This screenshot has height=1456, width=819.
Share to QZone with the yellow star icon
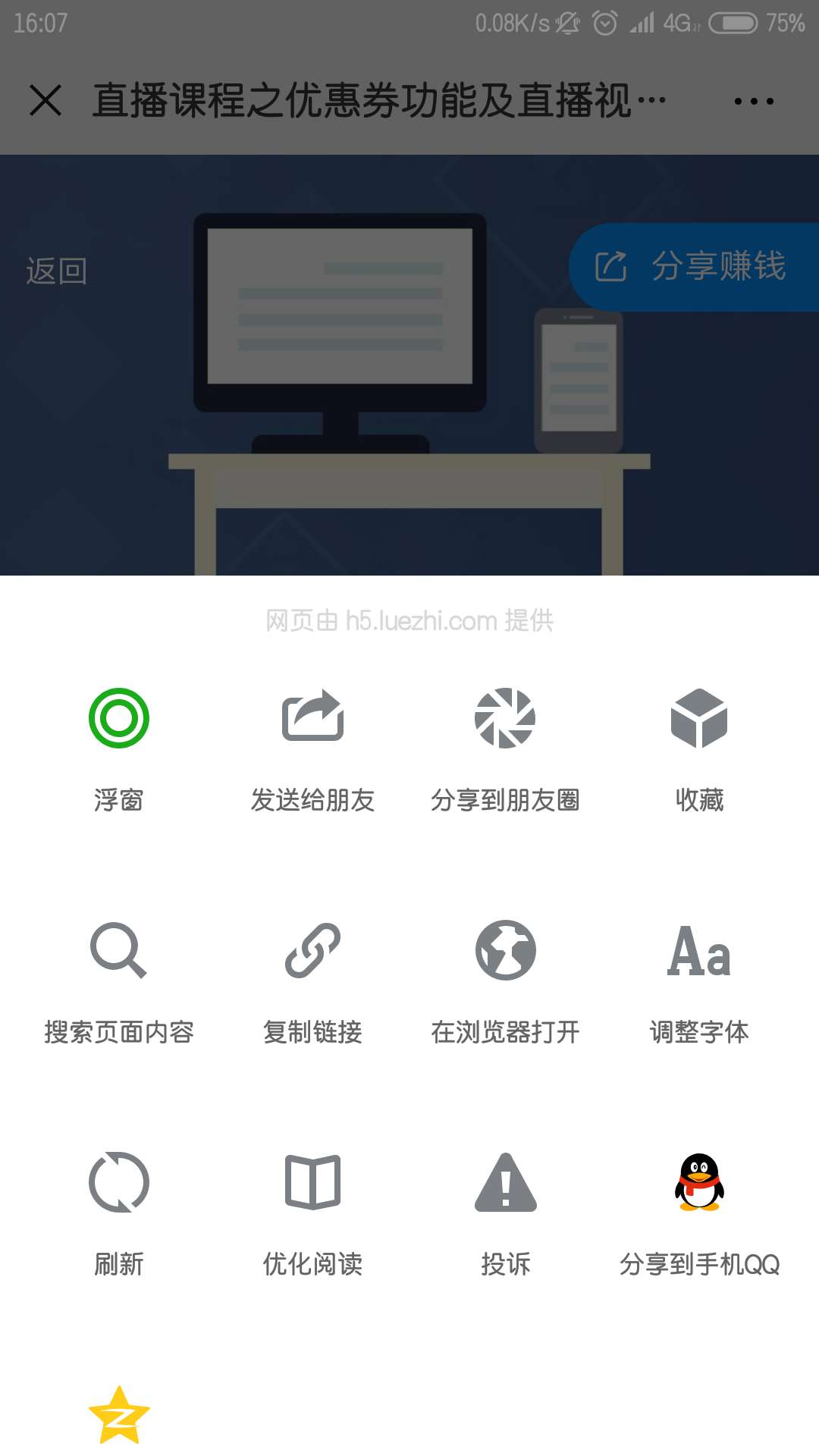[119, 1414]
